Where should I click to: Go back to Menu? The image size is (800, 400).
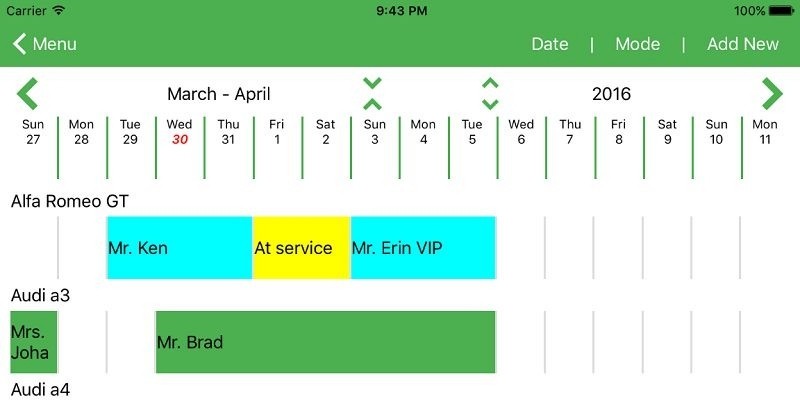click(x=45, y=44)
